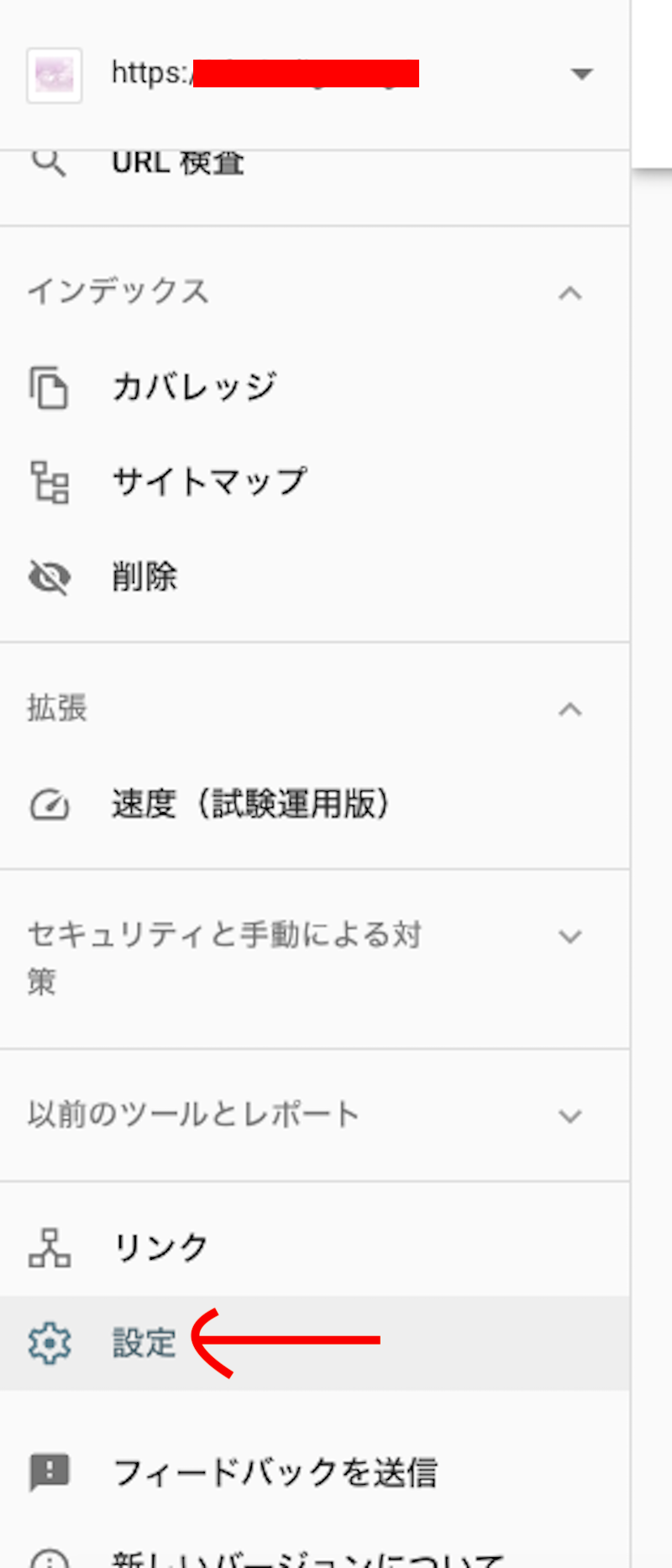
Task: Open サイトマップ page
Action: pos(210,482)
